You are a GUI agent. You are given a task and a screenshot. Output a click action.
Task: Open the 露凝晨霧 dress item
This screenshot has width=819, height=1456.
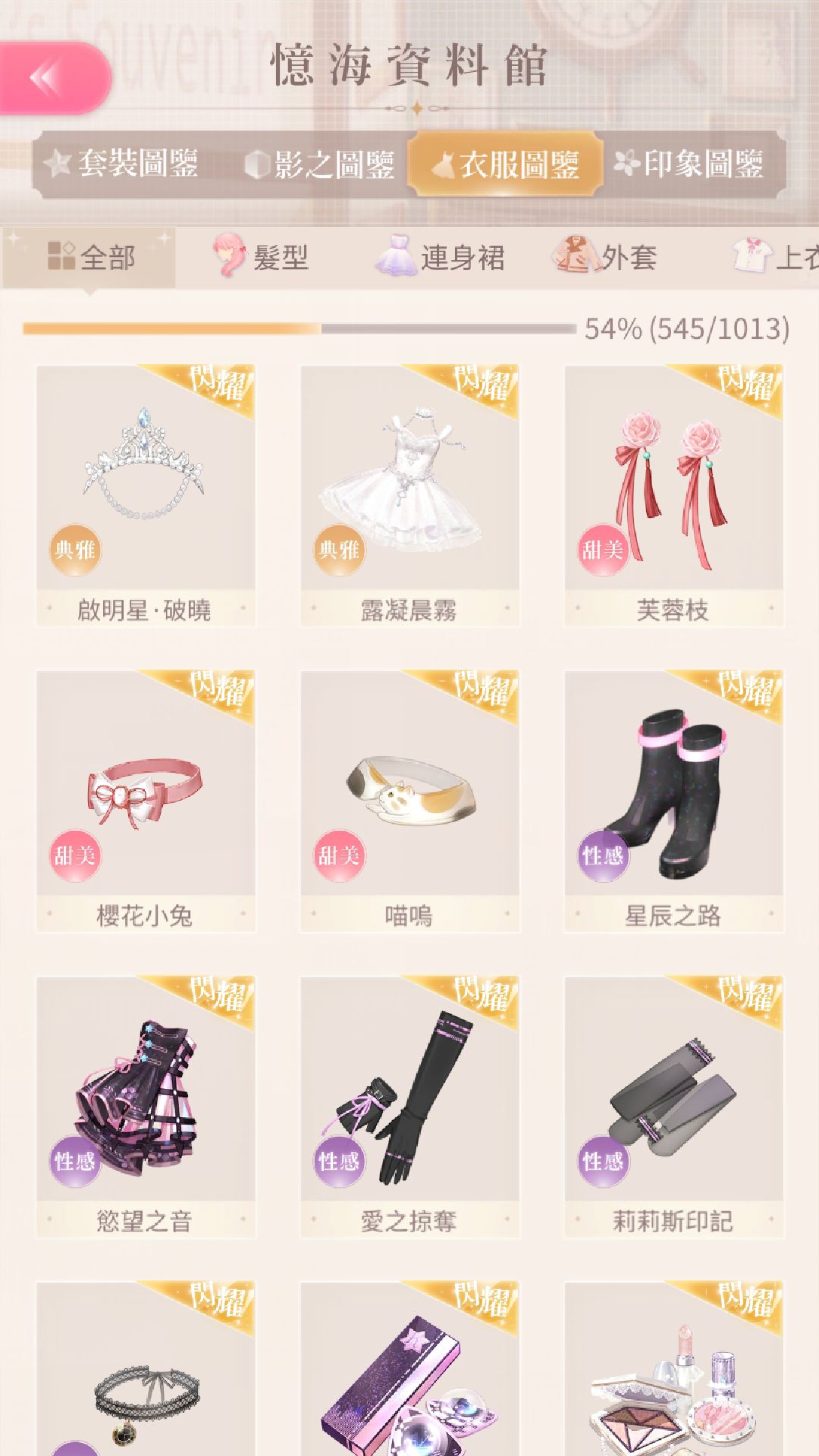[x=409, y=494]
